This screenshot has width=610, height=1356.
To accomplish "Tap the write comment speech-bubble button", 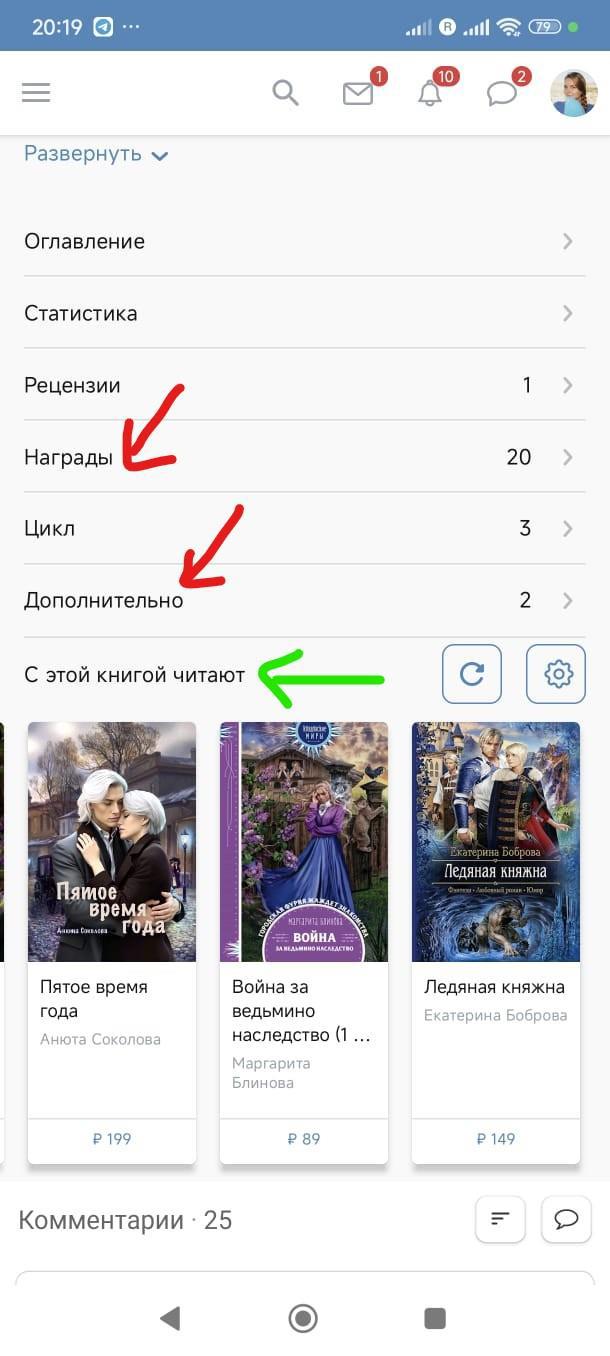I will pos(567,1219).
